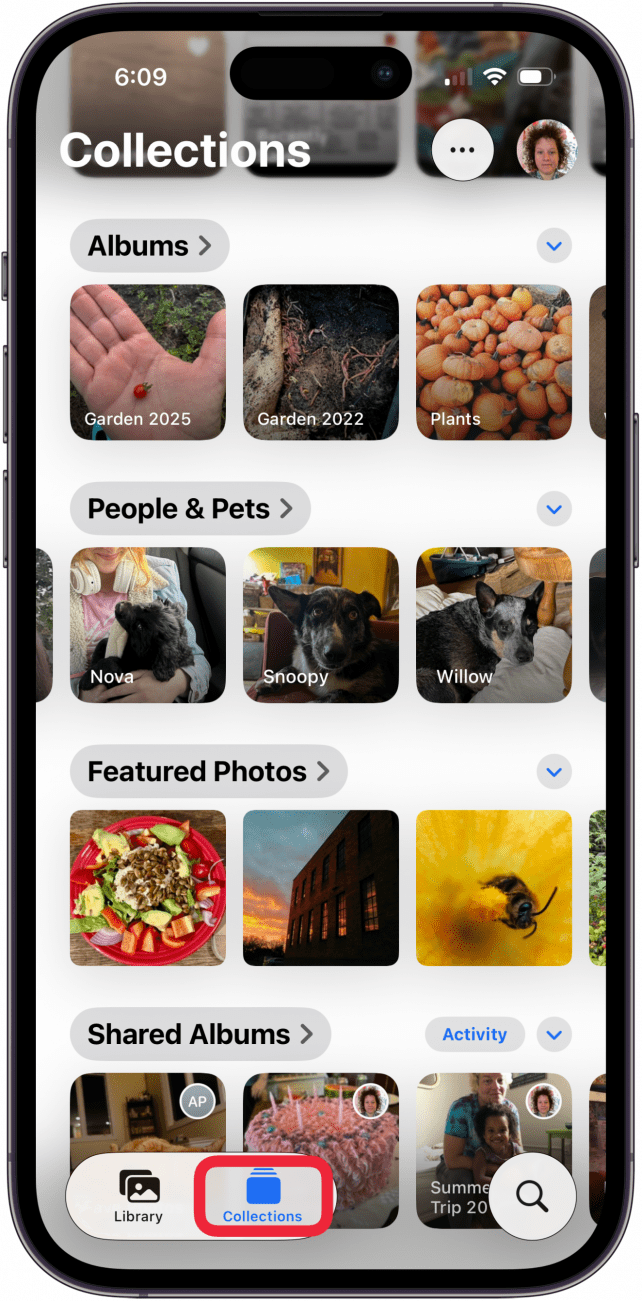Open the Garden 2025 album

coord(148,362)
